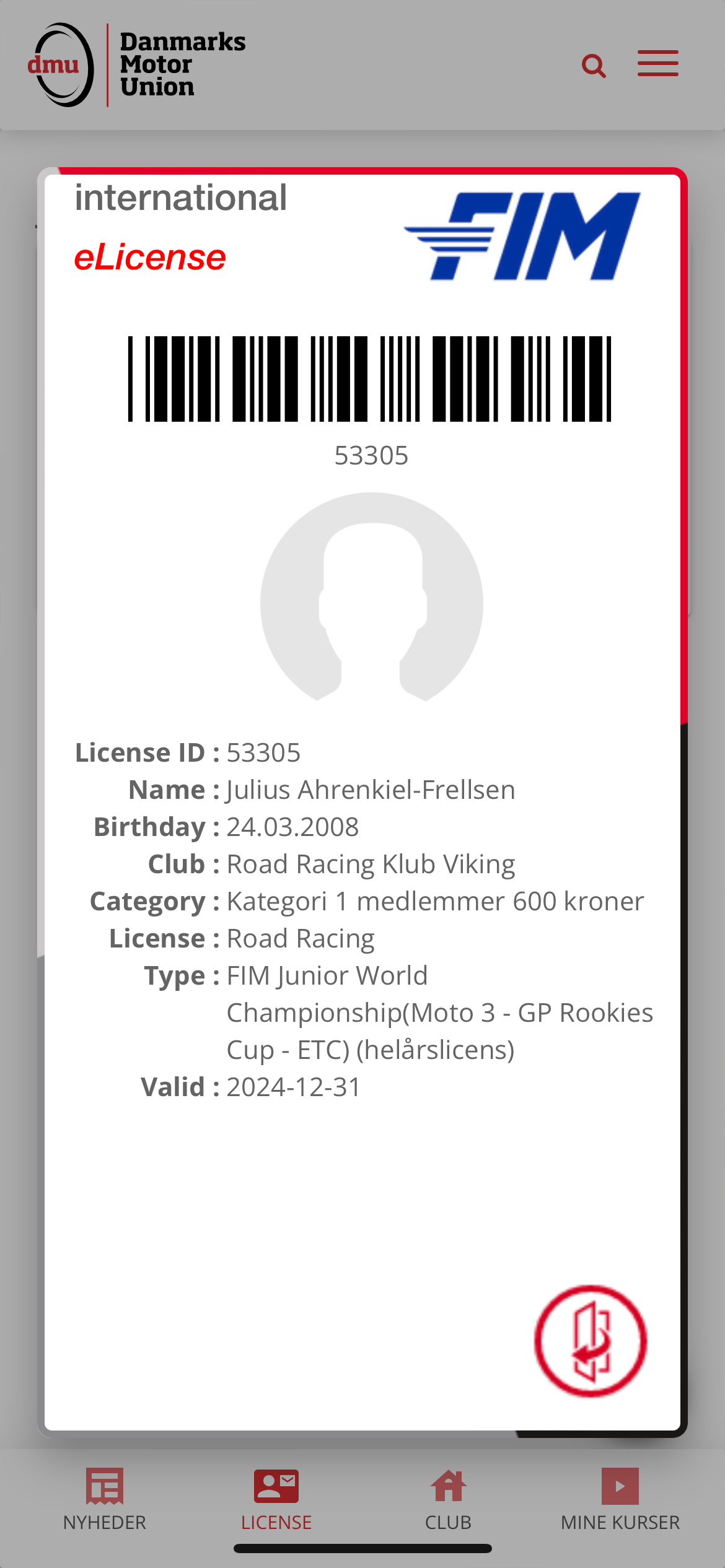This screenshot has width=725, height=1568.
Task: Tap the Danmarks Motor Union logo
Action: 137,65
